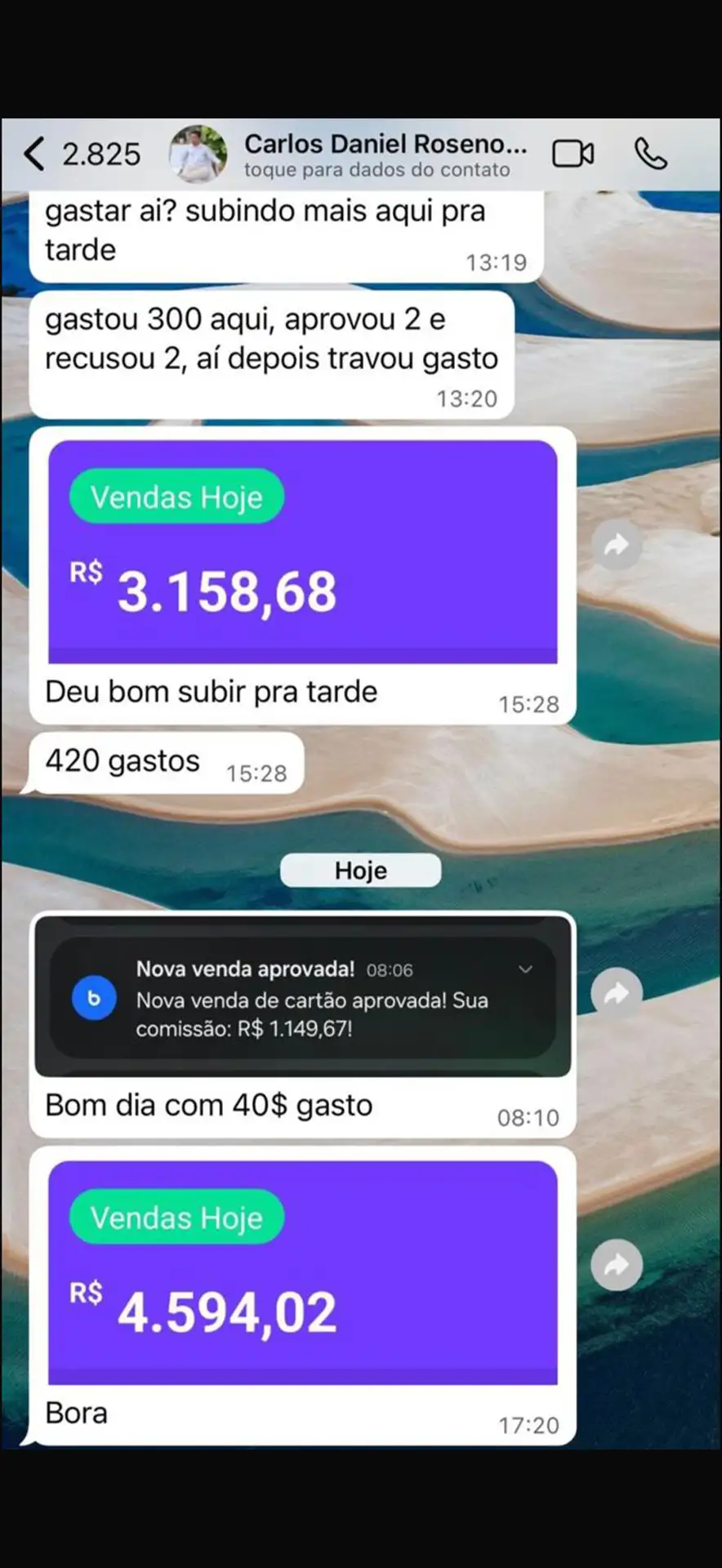Forward the R$ 3.158,68 sales image
The height and width of the screenshot is (1568, 722).
[617, 544]
